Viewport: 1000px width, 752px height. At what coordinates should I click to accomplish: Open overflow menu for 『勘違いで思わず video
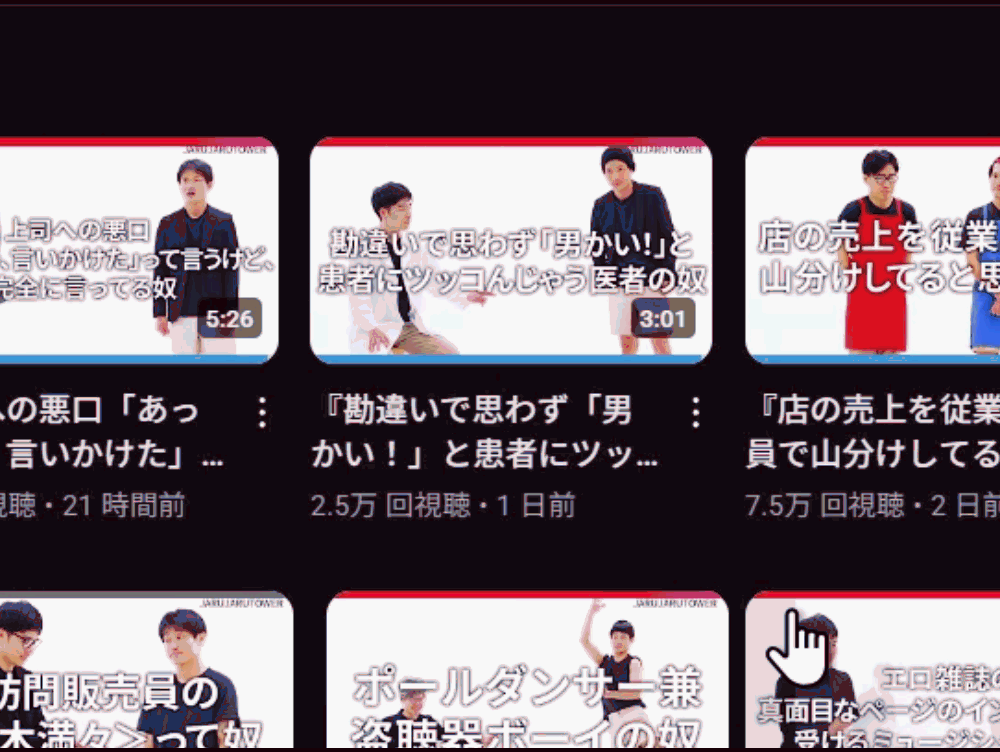point(696,411)
